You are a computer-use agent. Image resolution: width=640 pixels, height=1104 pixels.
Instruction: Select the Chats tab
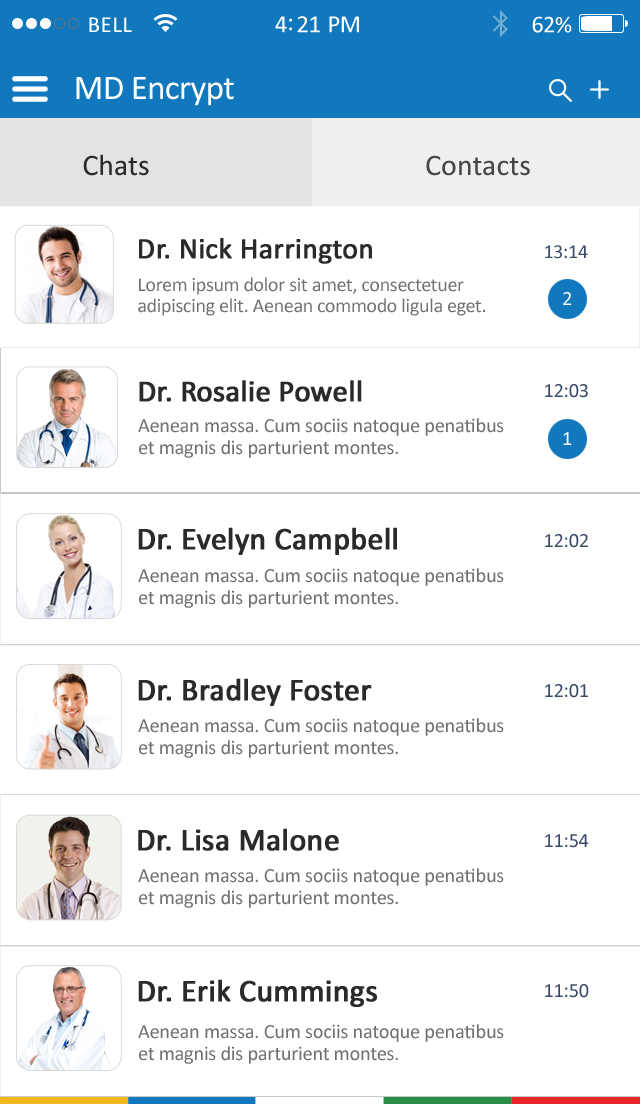coord(116,165)
